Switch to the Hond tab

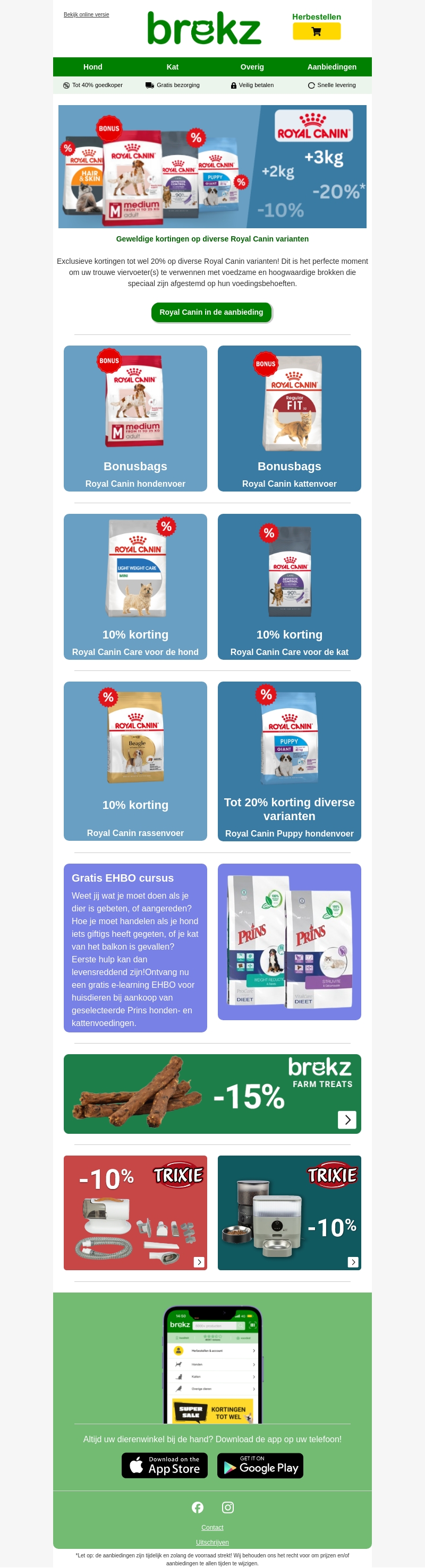(92, 67)
